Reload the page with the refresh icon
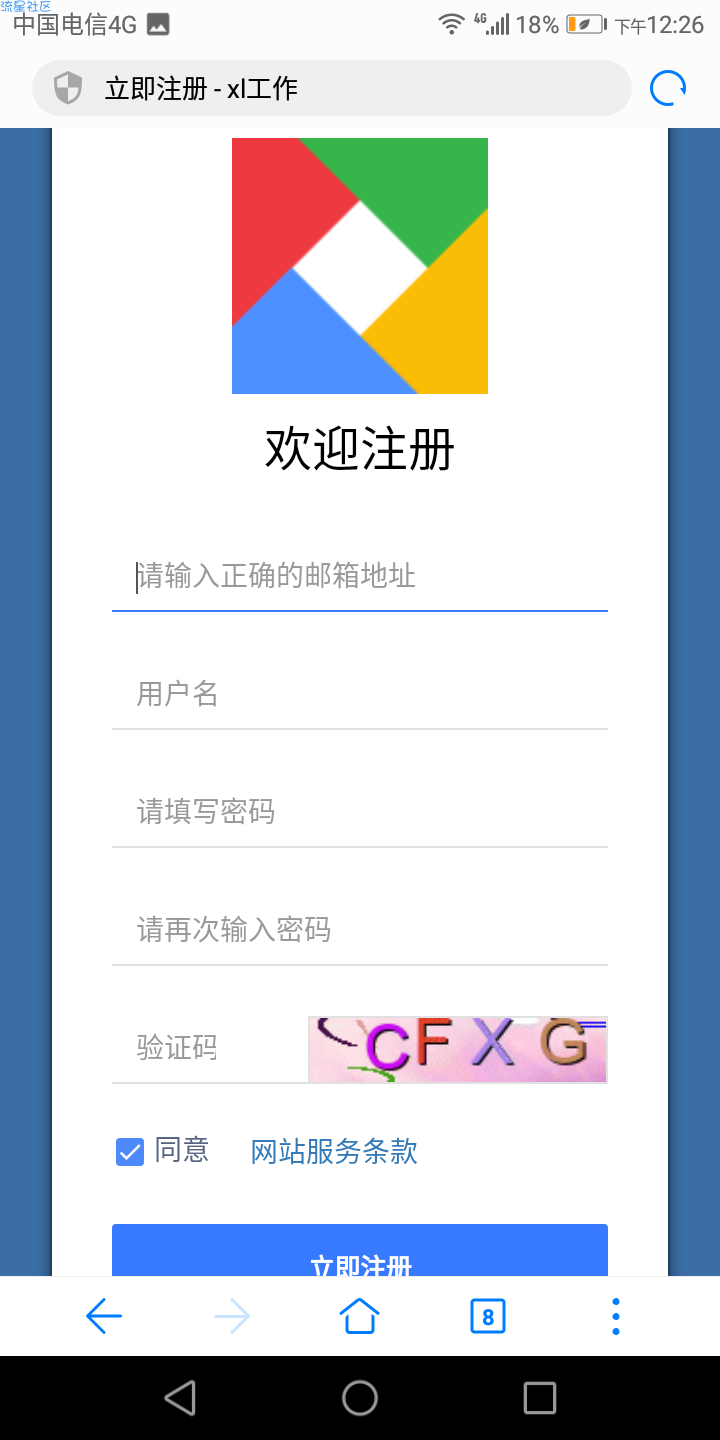720x1440 pixels. click(x=668, y=89)
